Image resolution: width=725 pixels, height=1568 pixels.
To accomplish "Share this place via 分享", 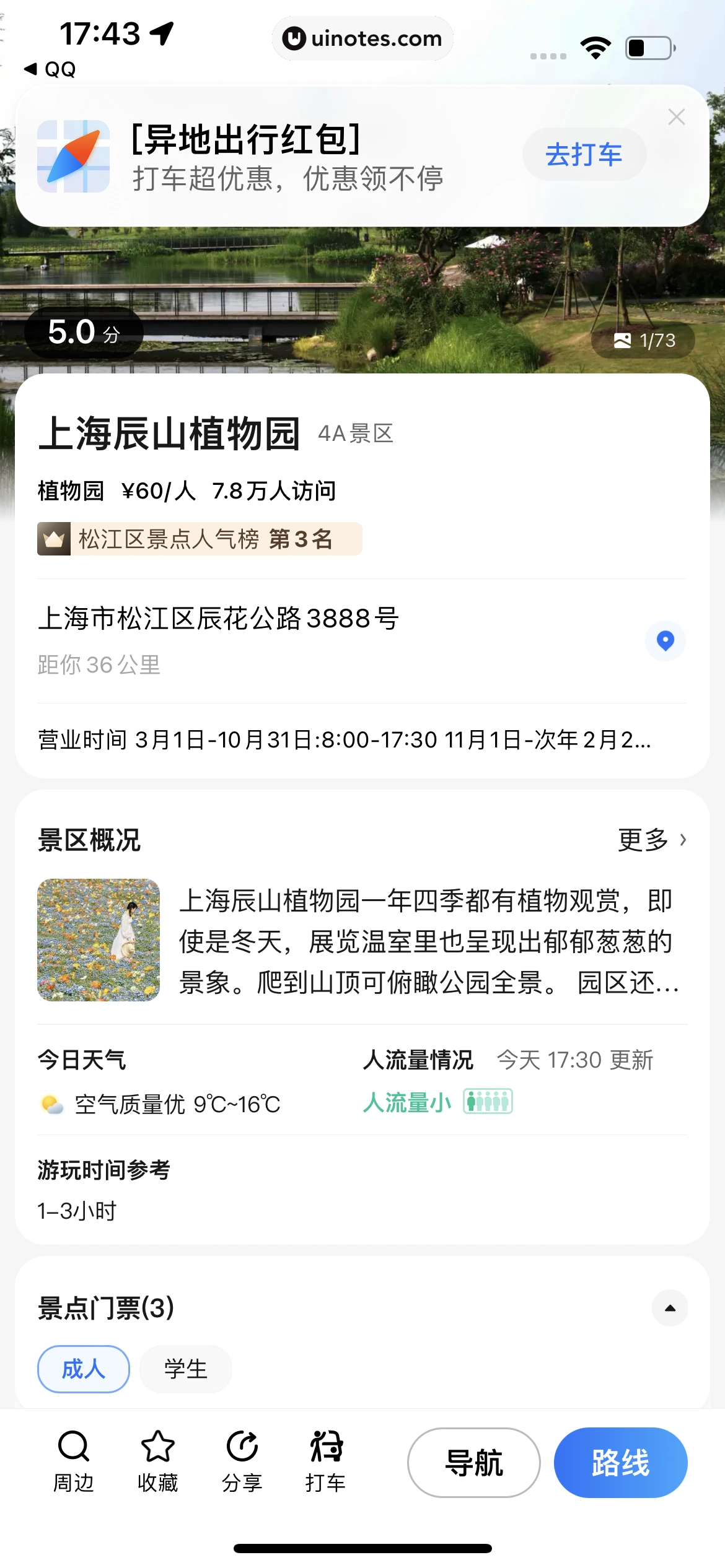I will 242,1461.
